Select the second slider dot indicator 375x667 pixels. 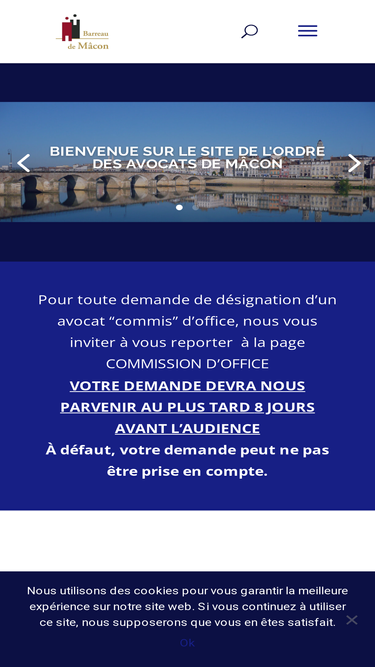[x=195, y=207]
